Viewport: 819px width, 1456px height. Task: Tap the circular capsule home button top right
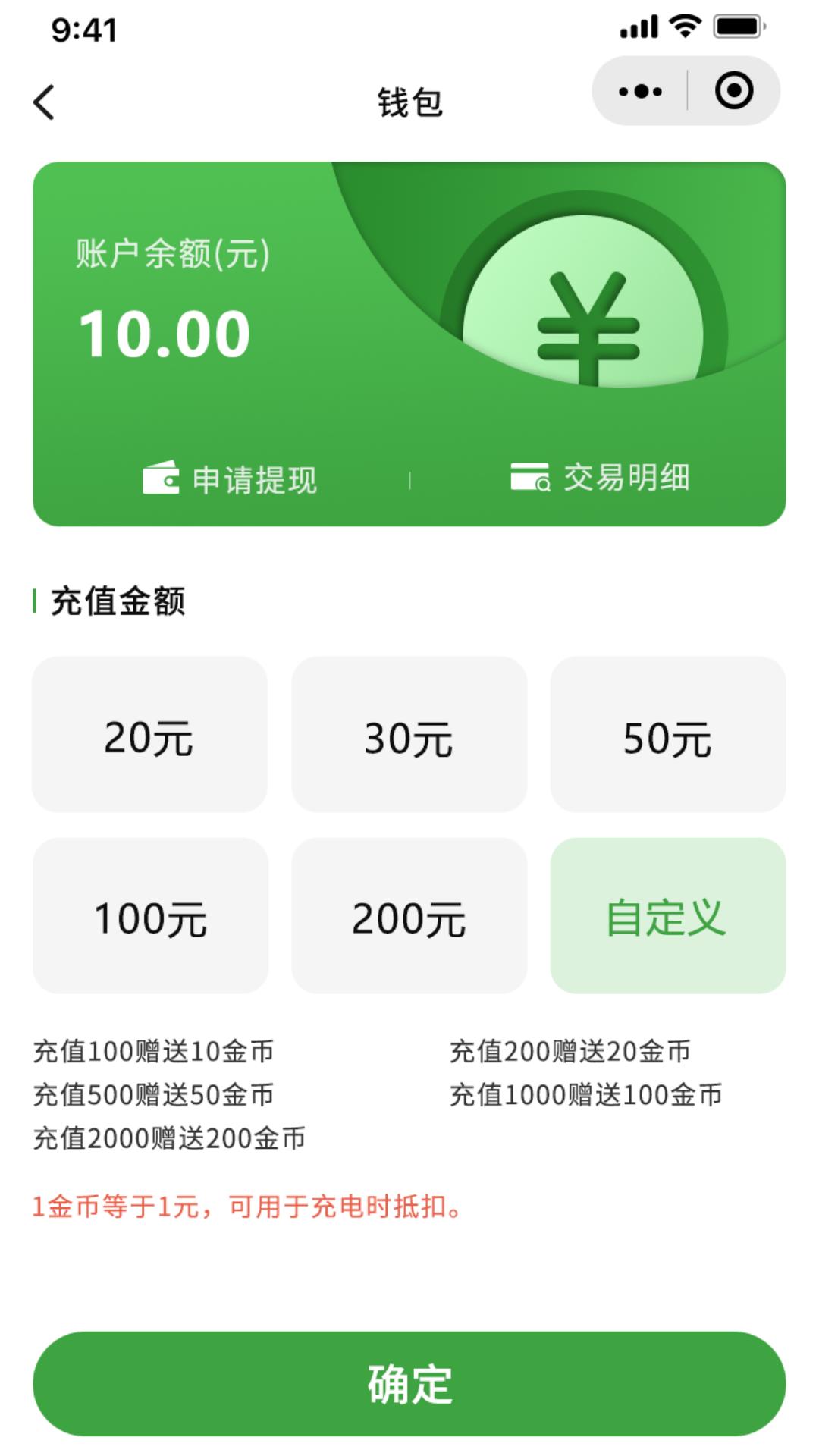coord(733,90)
